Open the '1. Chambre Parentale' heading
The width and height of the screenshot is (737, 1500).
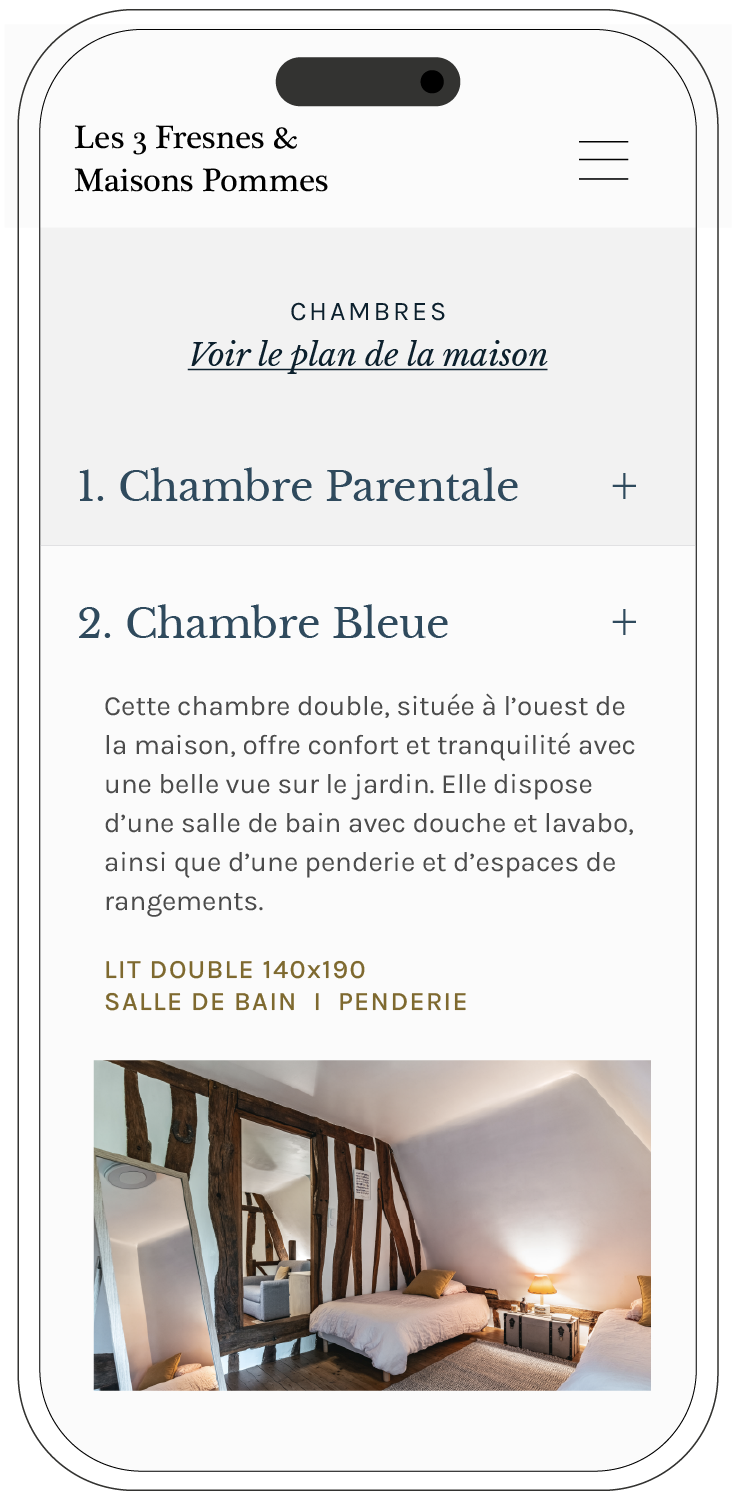point(297,487)
